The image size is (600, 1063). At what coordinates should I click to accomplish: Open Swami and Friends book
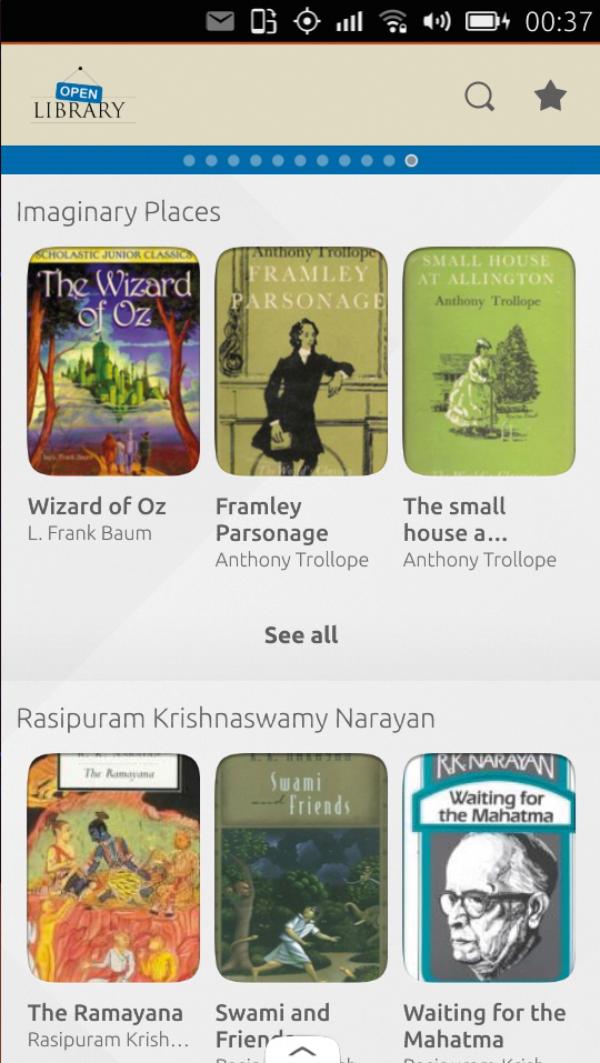(301, 867)
